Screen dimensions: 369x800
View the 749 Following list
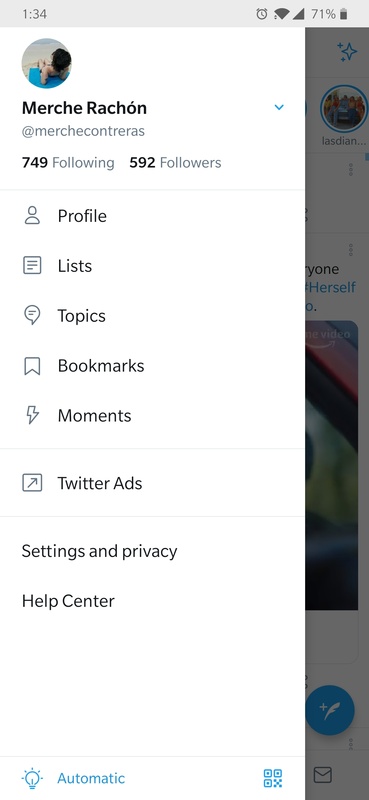tap(68, 163)
